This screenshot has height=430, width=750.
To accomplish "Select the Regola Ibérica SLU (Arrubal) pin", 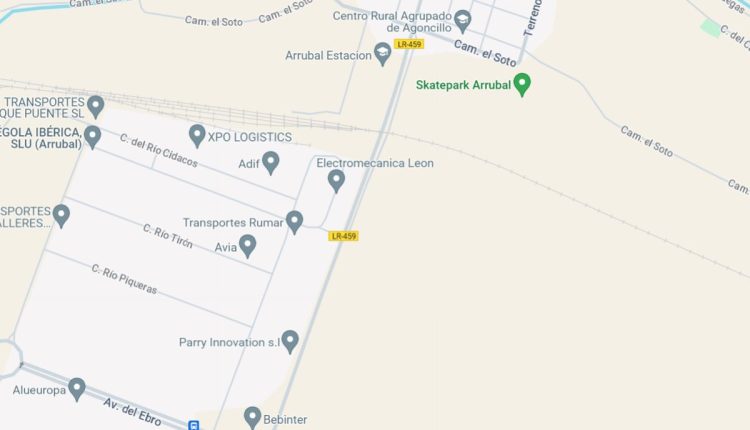I will 93,136.
